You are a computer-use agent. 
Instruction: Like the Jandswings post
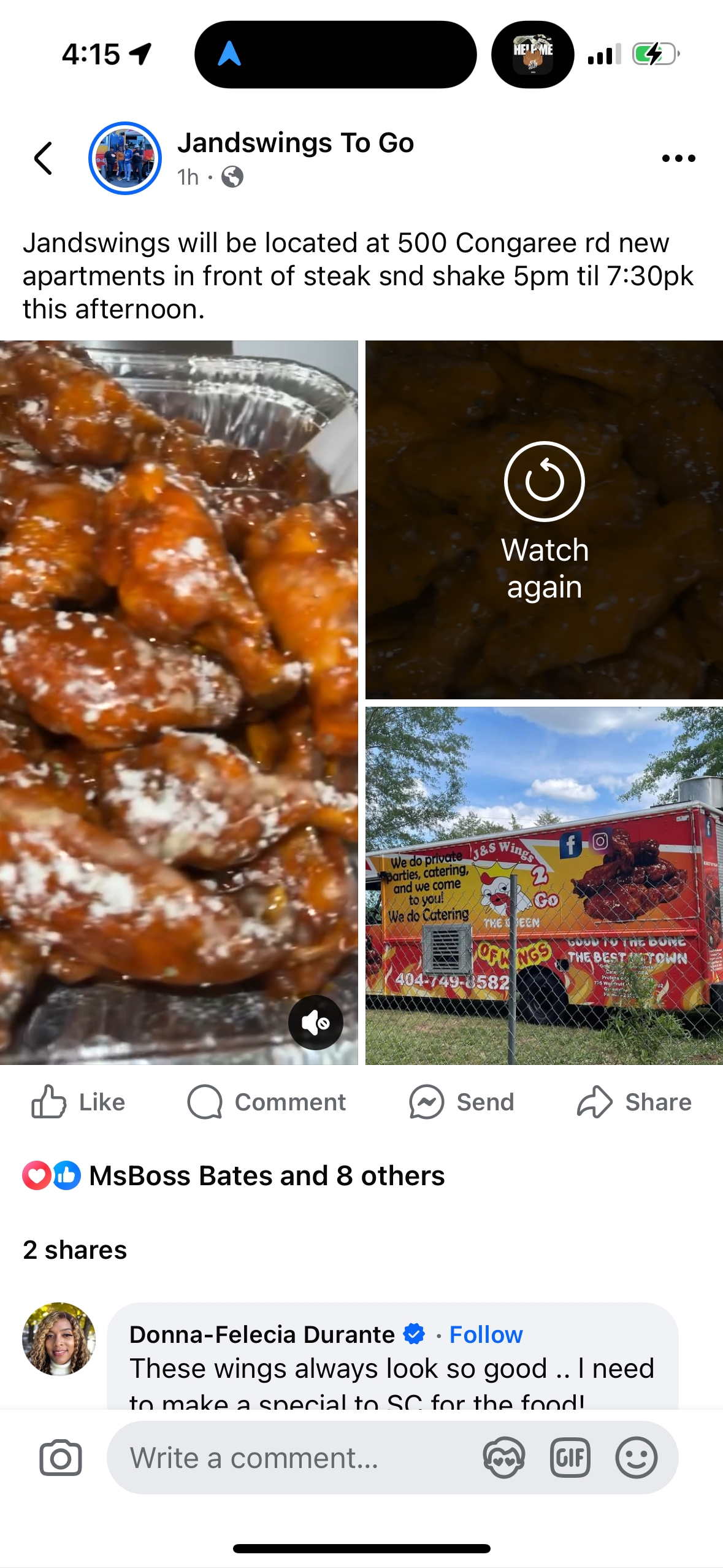point(78,1102)
